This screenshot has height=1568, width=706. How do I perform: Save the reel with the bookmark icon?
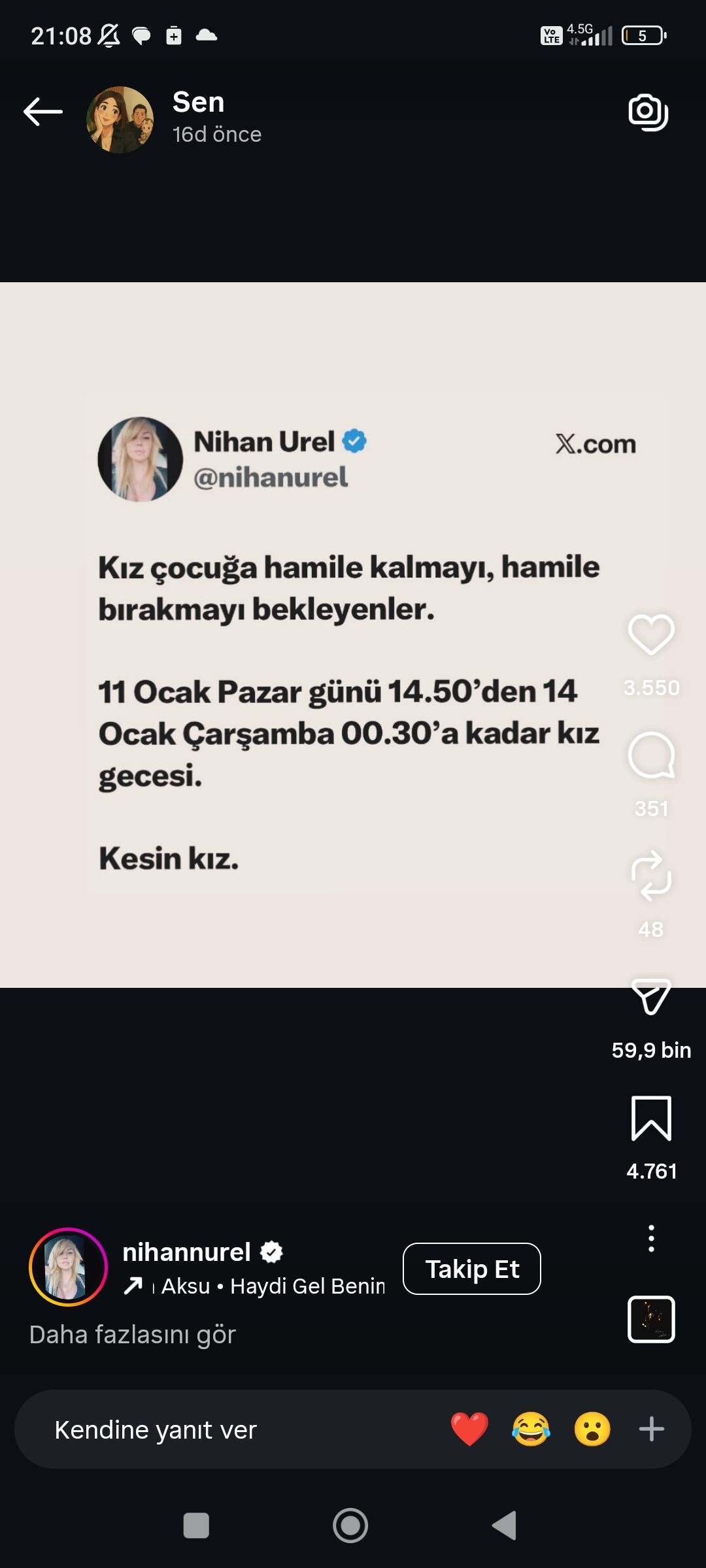point(651,1119)
